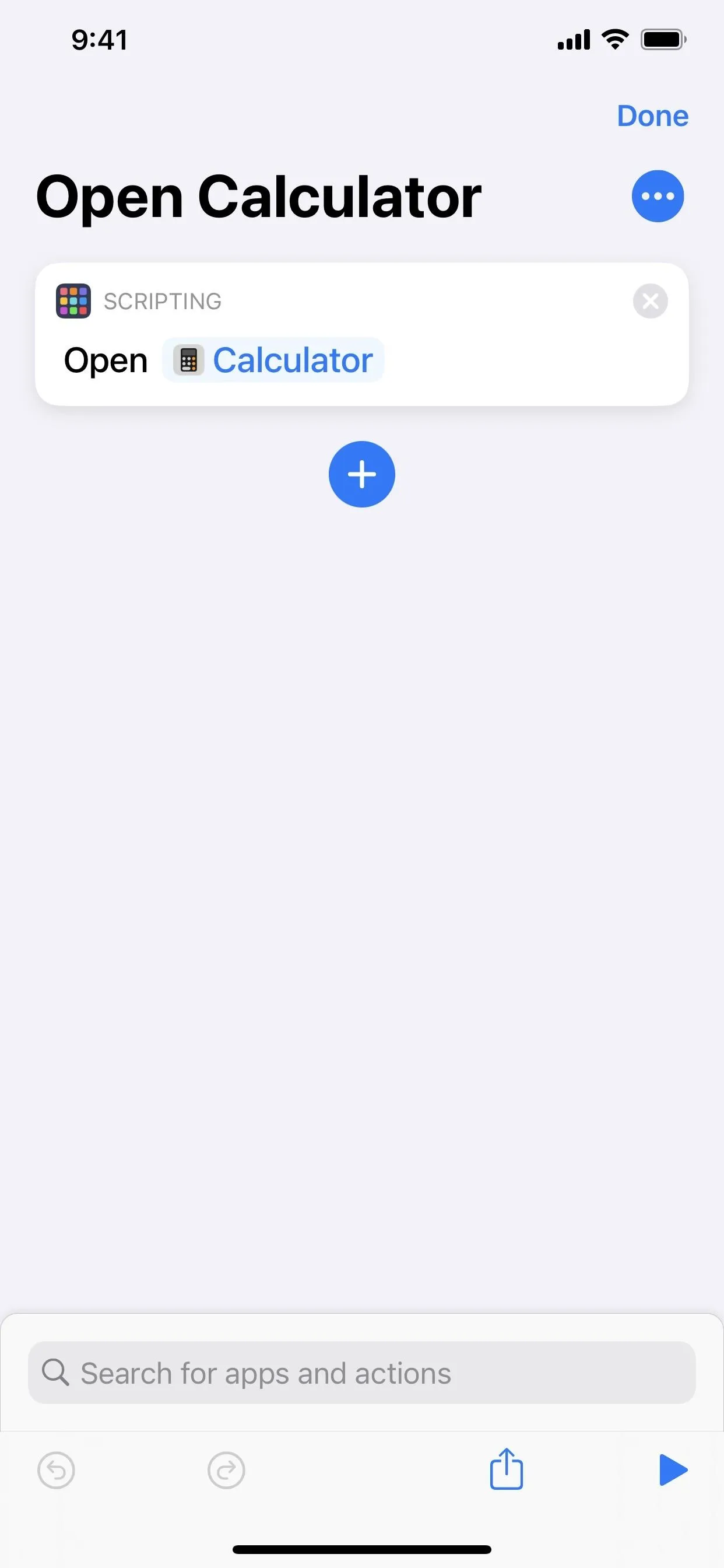
Task: Redo the last undone change
Action: (226, 1471)
